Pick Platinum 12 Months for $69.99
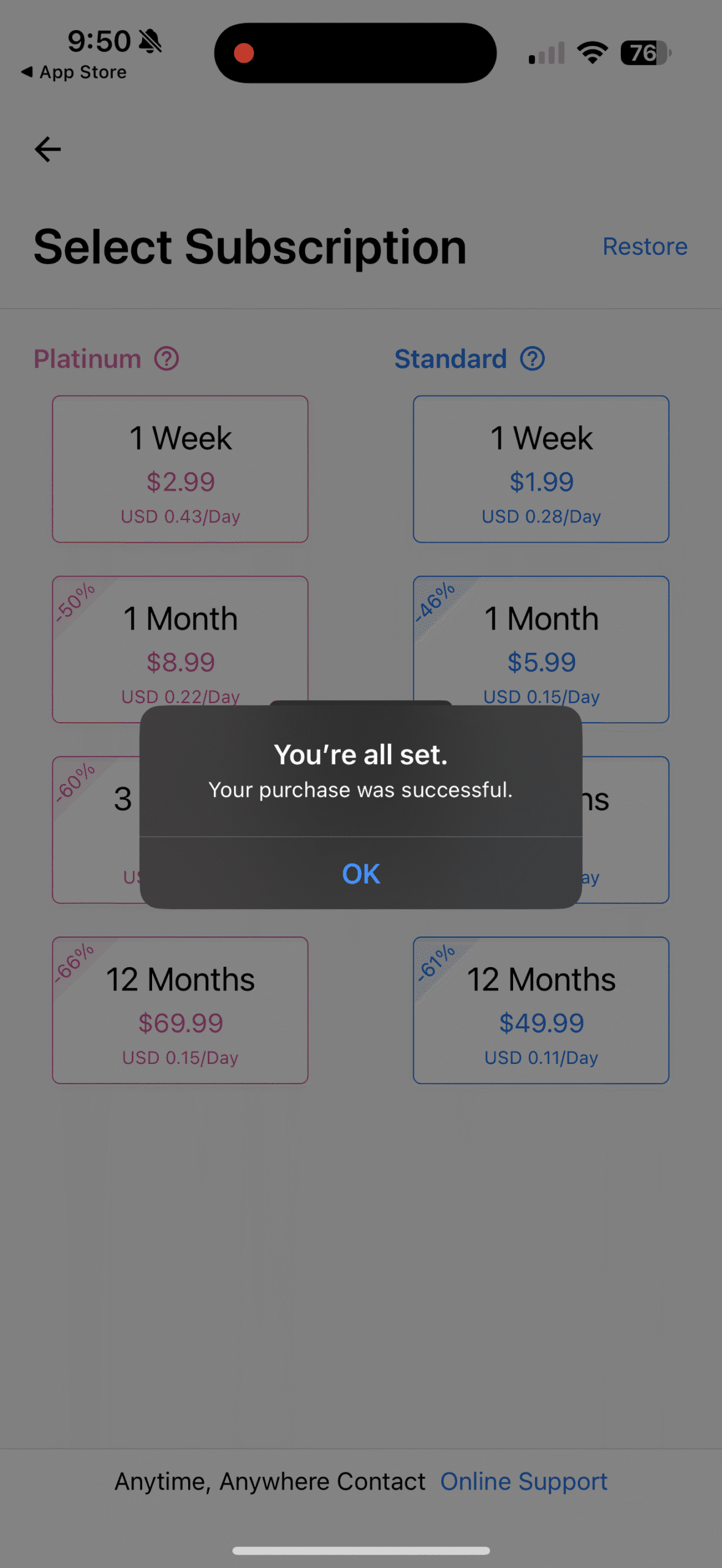This screenshot has width=722, height=1568. pos(180,1011)
